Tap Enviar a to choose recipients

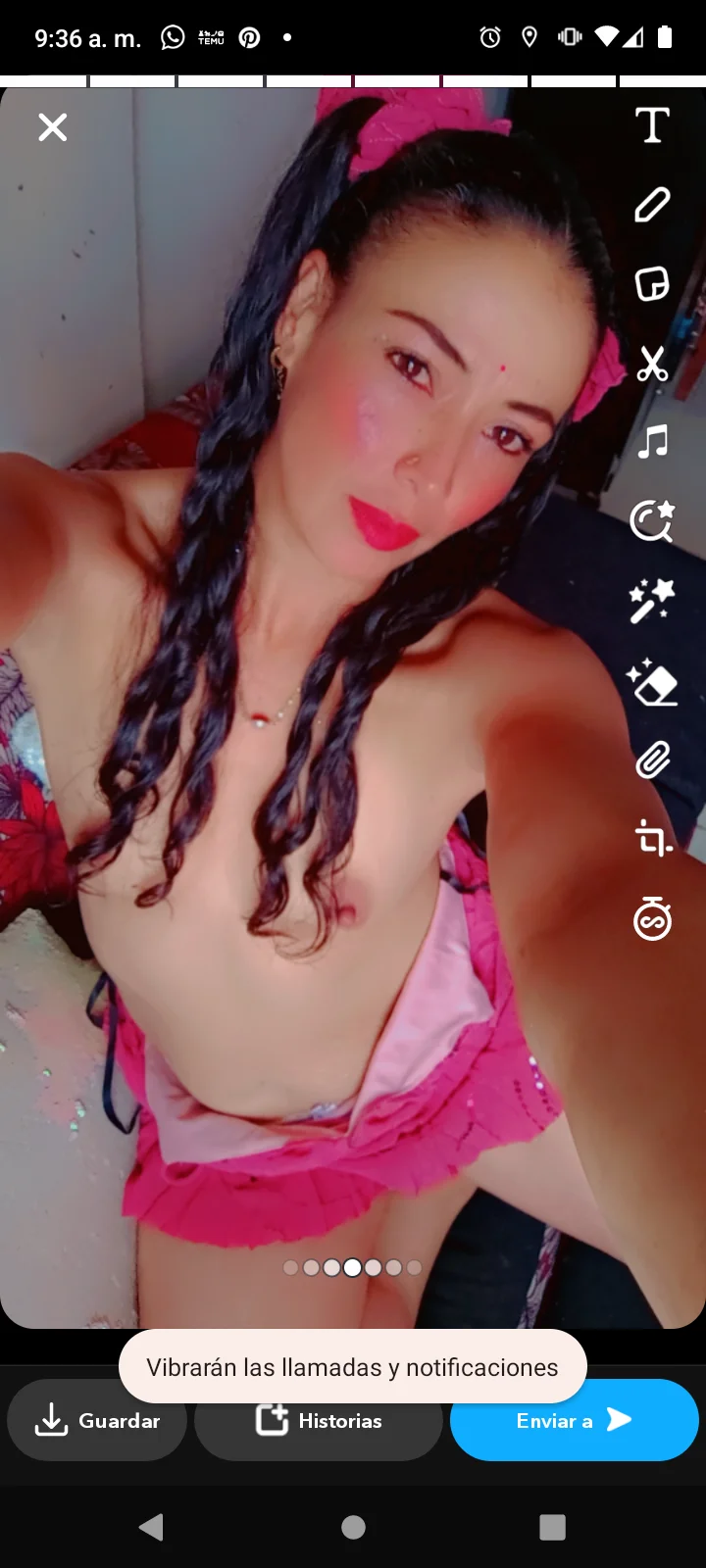coord(574,1420)
